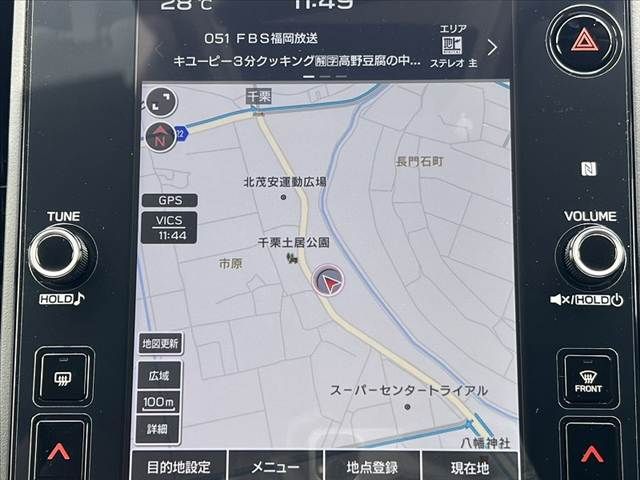This screenshot has height=480, width=640.
Task: Return to 現在地 current location
Action: pos(468,466)
